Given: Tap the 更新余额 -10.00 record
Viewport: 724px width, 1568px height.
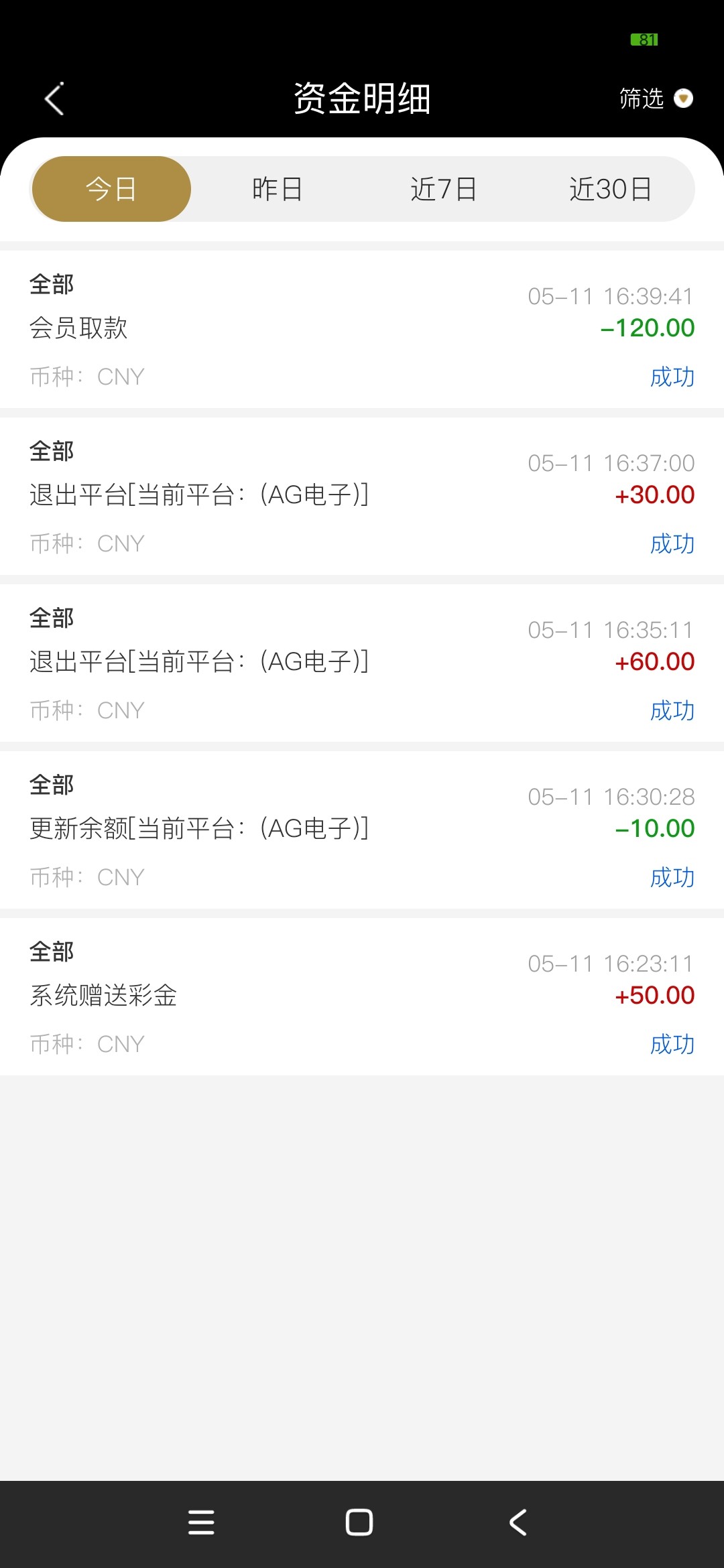Looking at the screenshot, I should tap(362, 828).
